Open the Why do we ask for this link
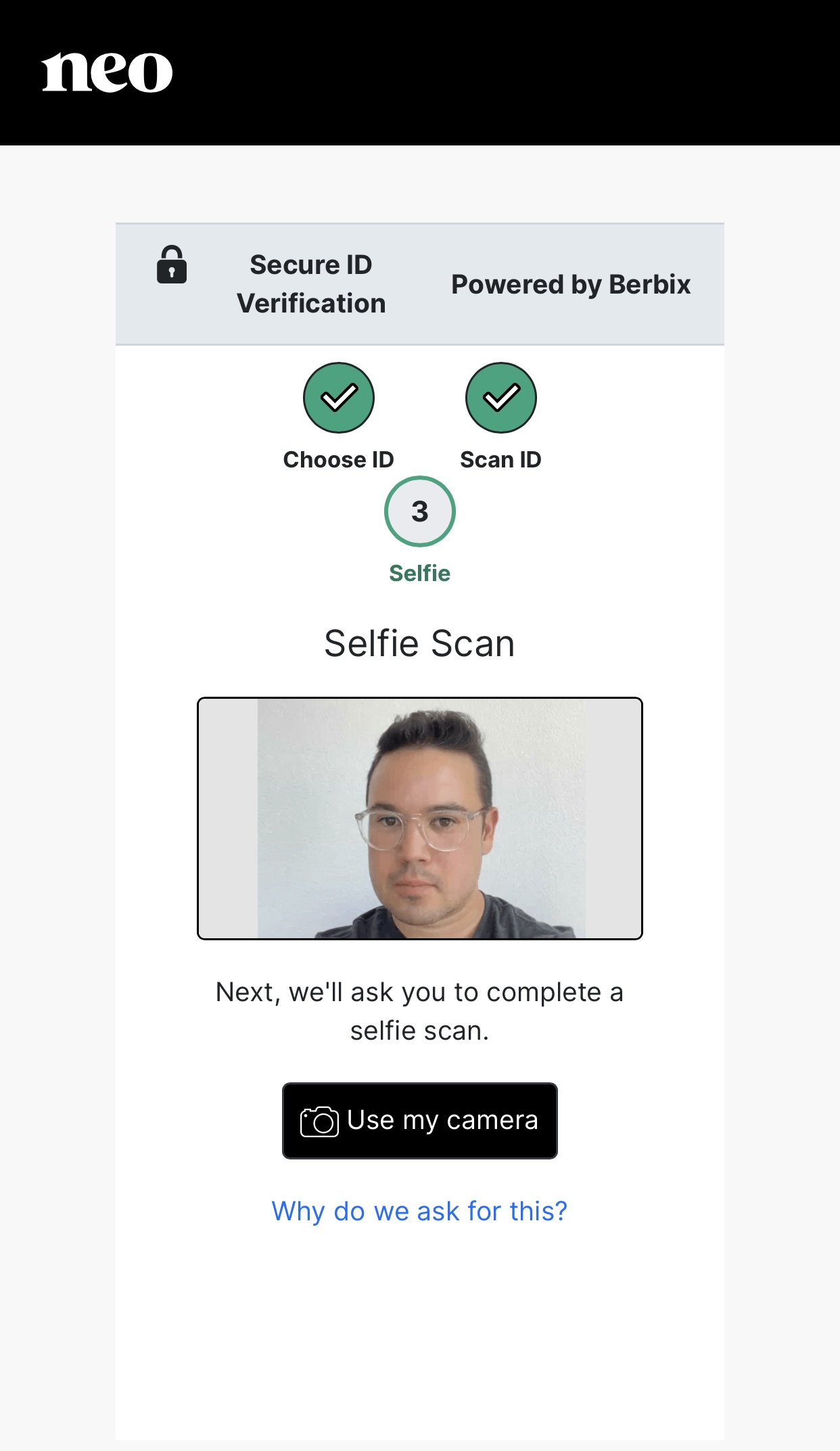840x1451 pixels. [x=419, y=1212]
